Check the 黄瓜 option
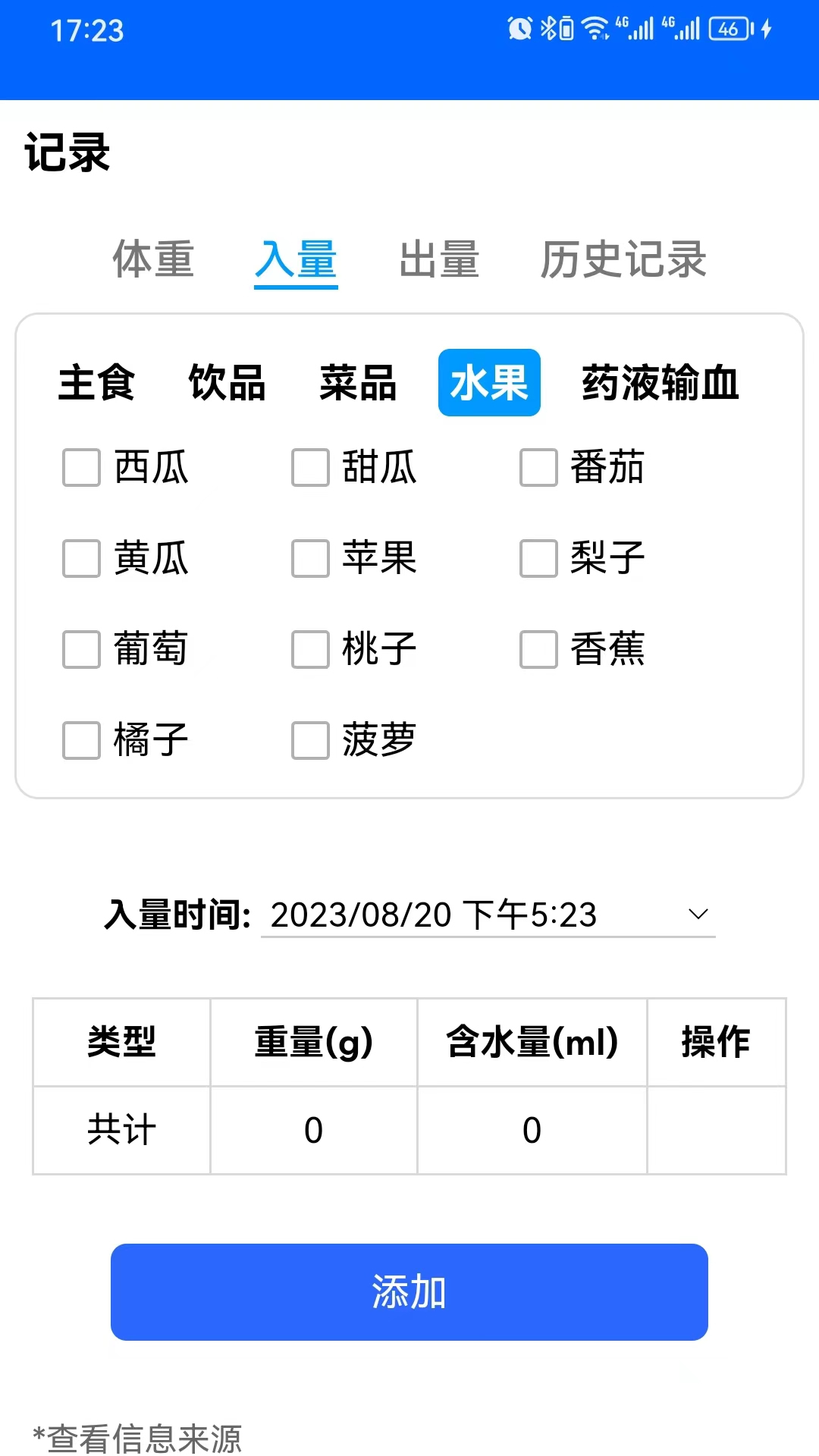 click(81, 558)
